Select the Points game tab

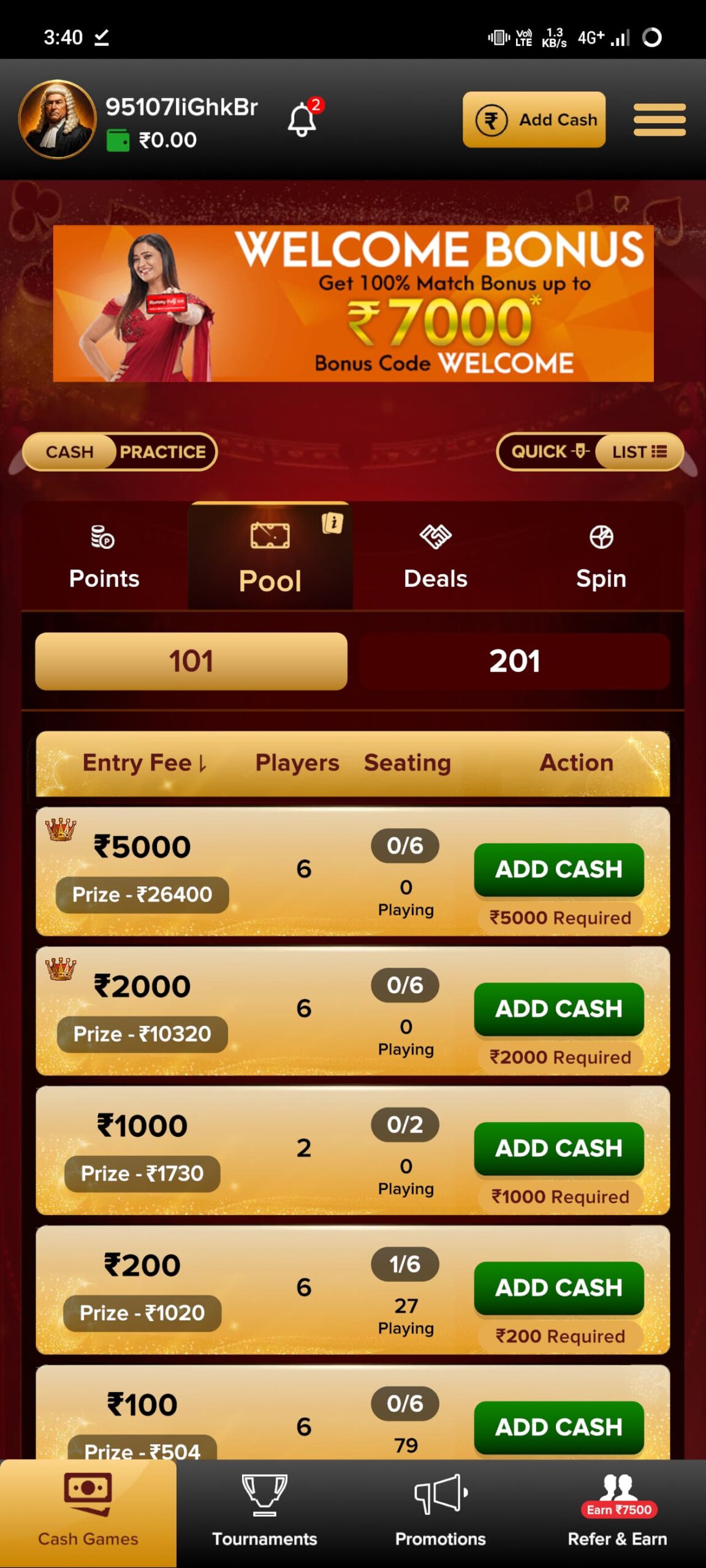point(104,556)
